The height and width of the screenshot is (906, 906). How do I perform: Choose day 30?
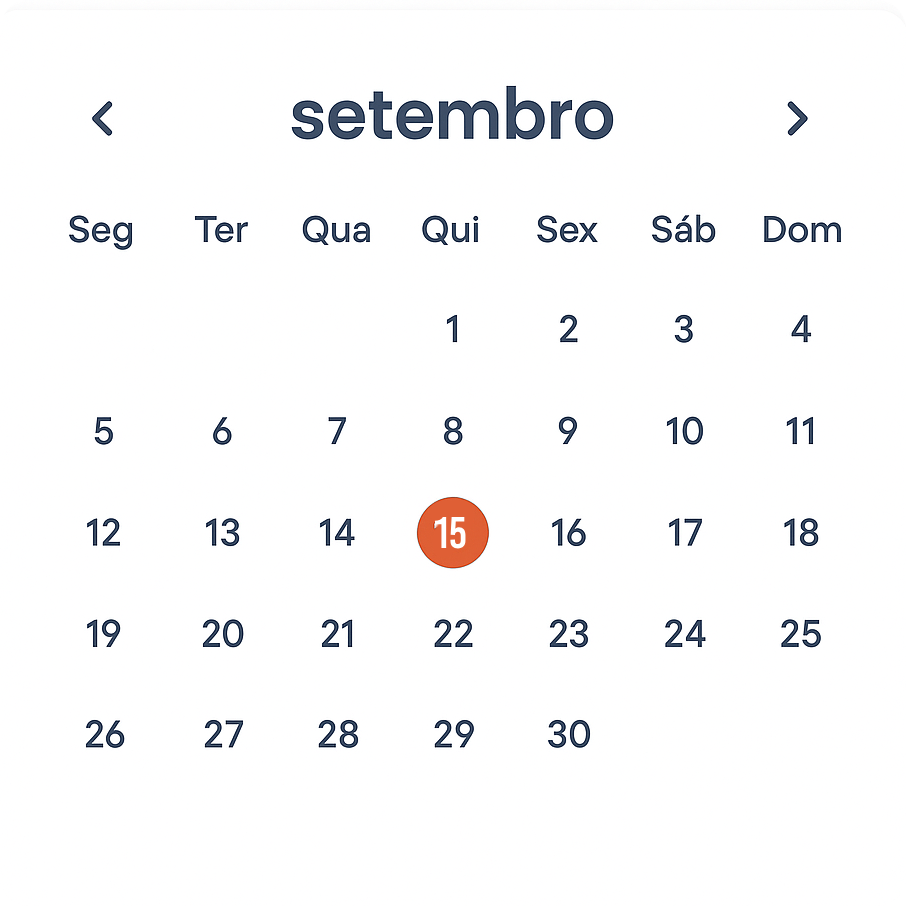[568, 735]
